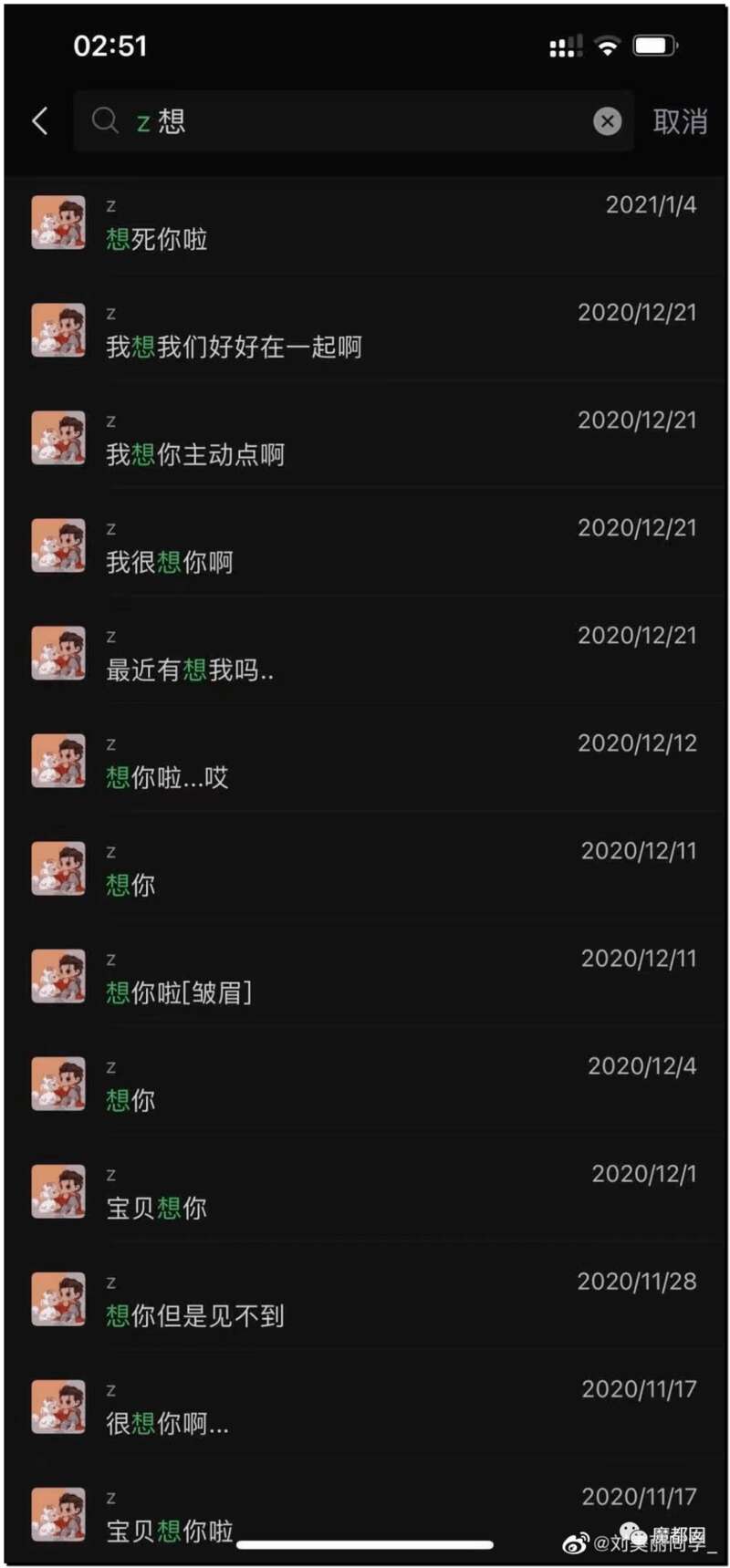Open the result 很想你啊...

click(365, 1408)
